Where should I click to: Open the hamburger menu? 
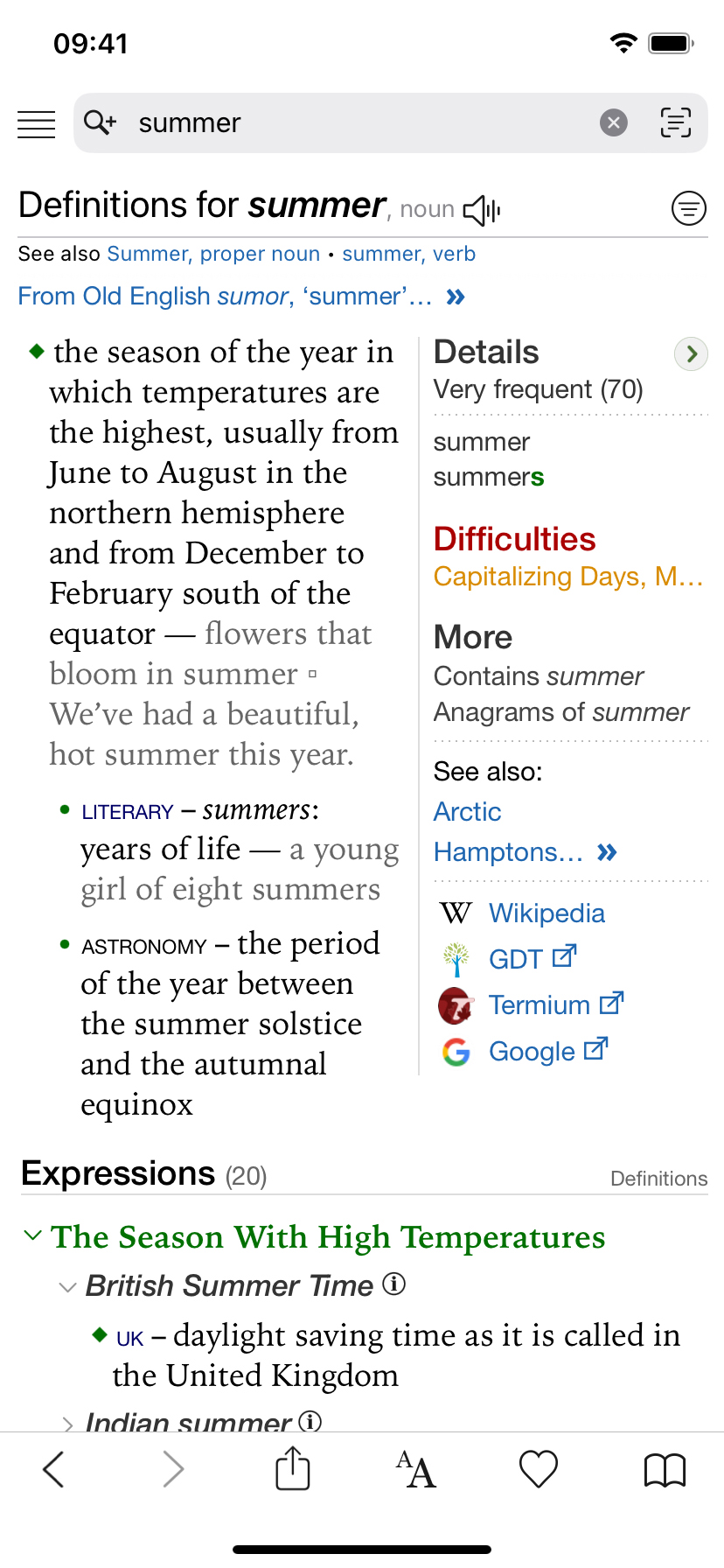click(37, 123)
